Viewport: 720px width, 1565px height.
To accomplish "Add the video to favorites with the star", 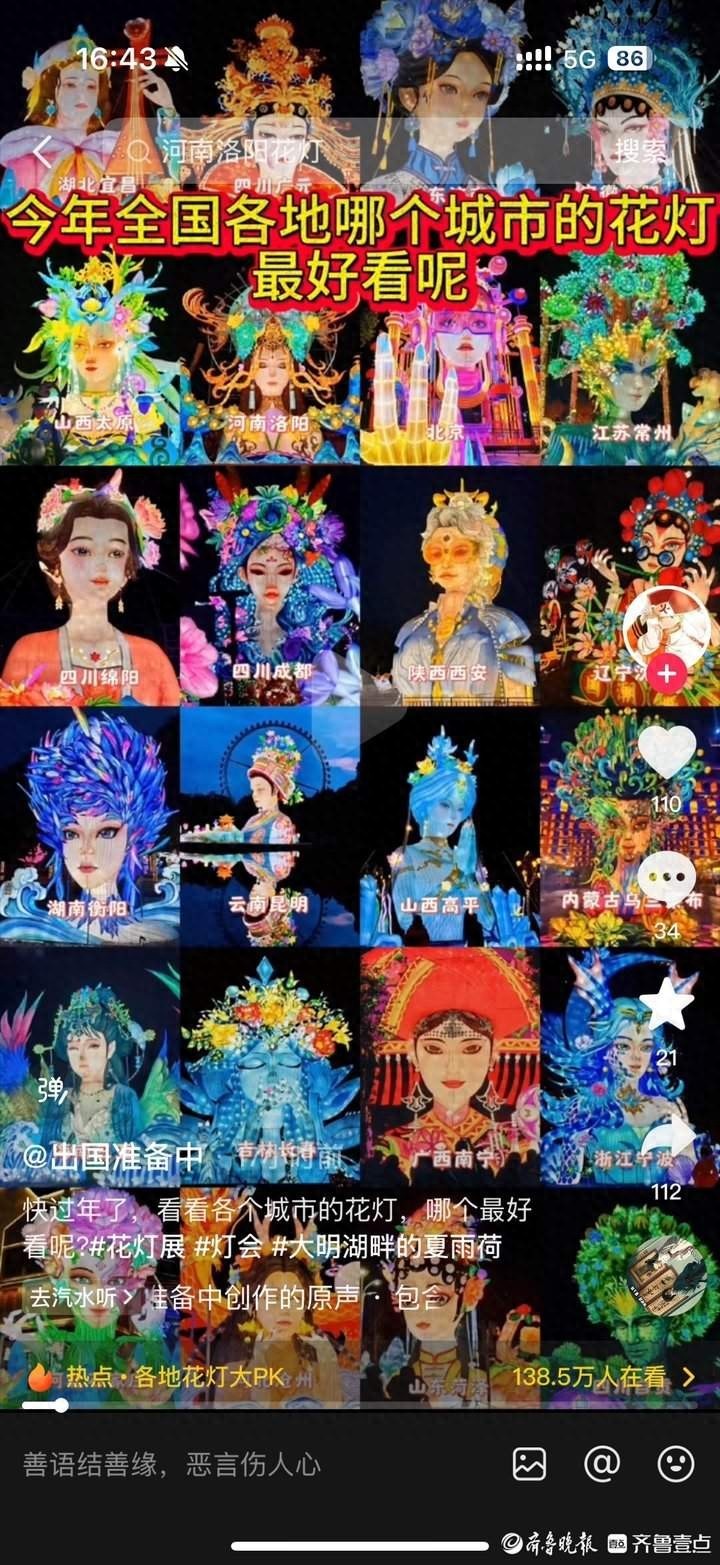I will [666, 1007].
